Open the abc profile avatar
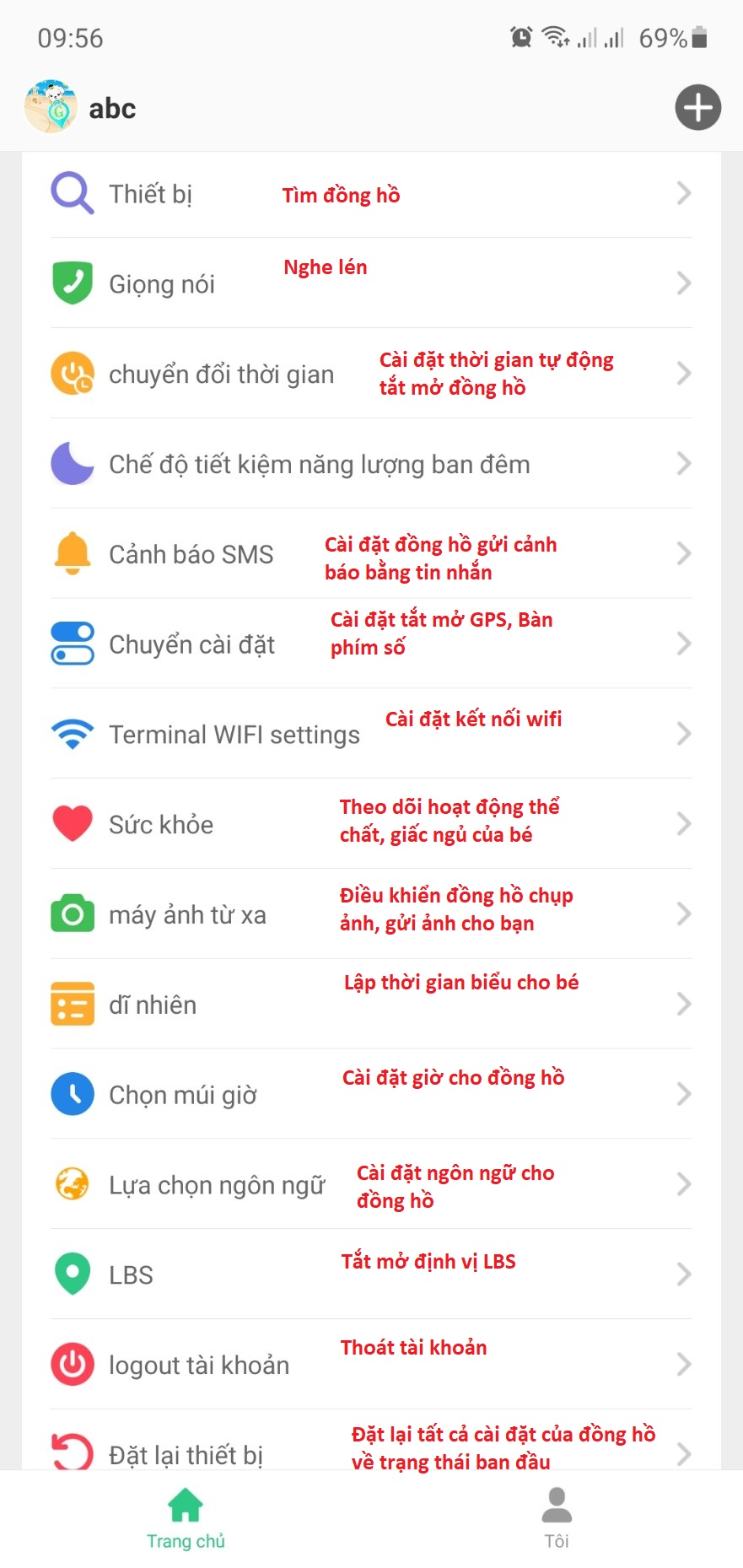Image resolution: width=743 pixels, height=1568 pixels. coord(51,108)
